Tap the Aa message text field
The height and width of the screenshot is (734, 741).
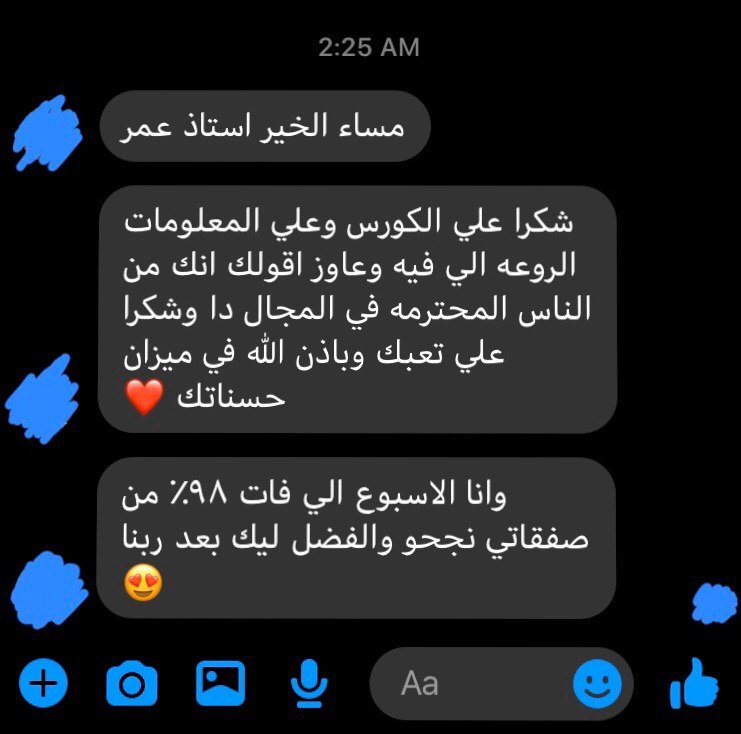[470, 684]
